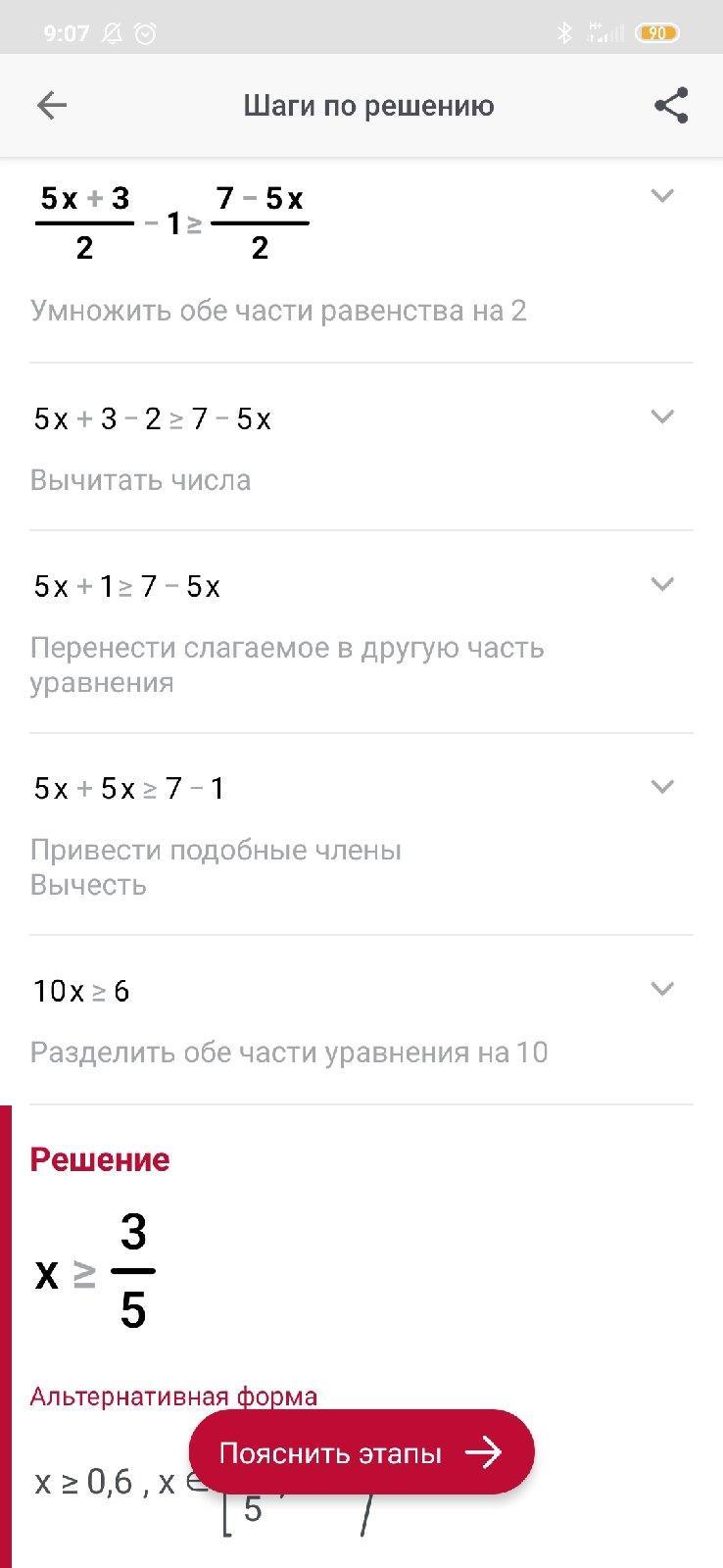Image resolution: width=723 pixels, height=1568 pixels.
Task: Share the solution steps
Action: [x=671, y=106]
